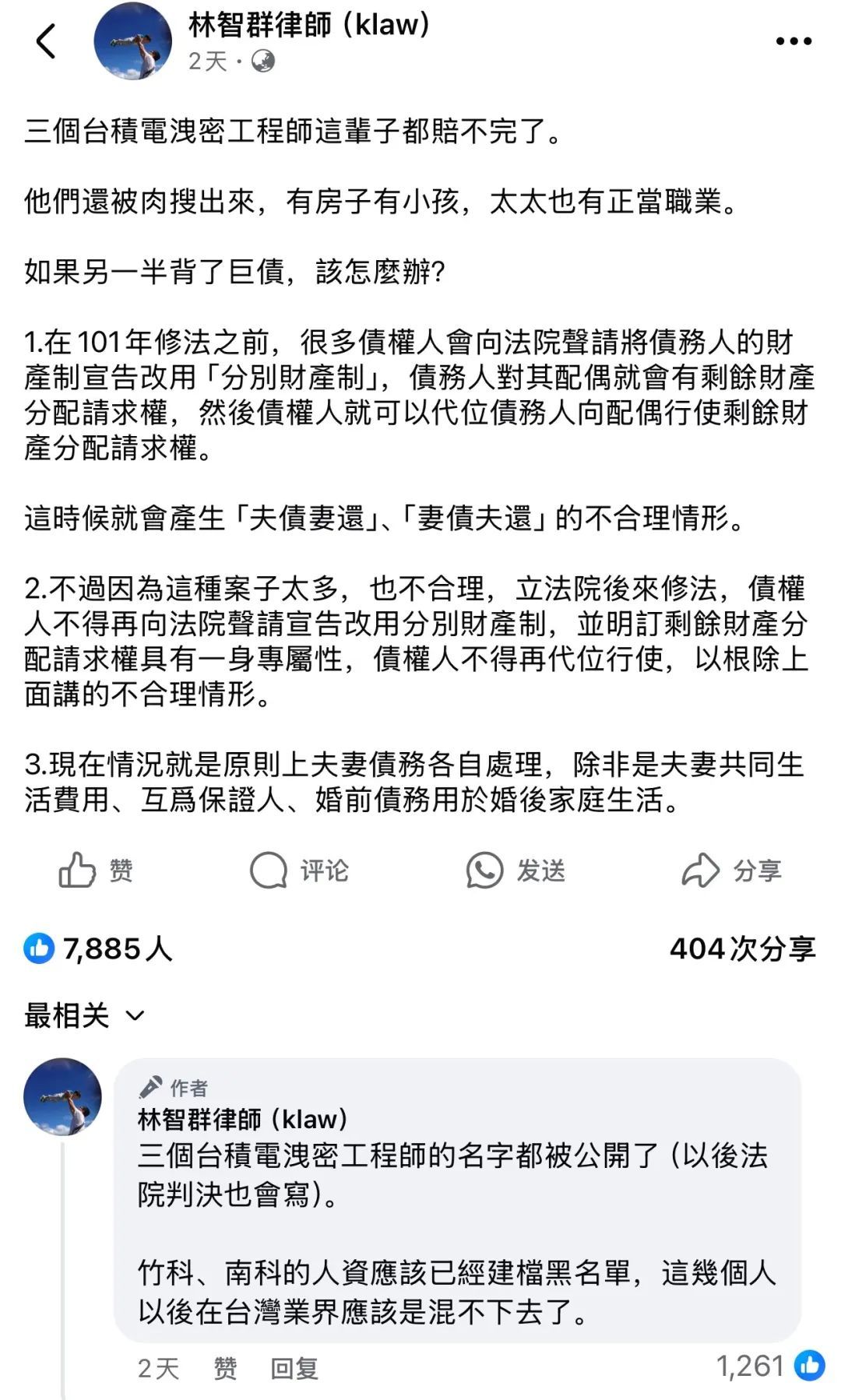Open the post's three-dot overflow menu
This screenshot has width=841, height=1400.
click(793, 41)
